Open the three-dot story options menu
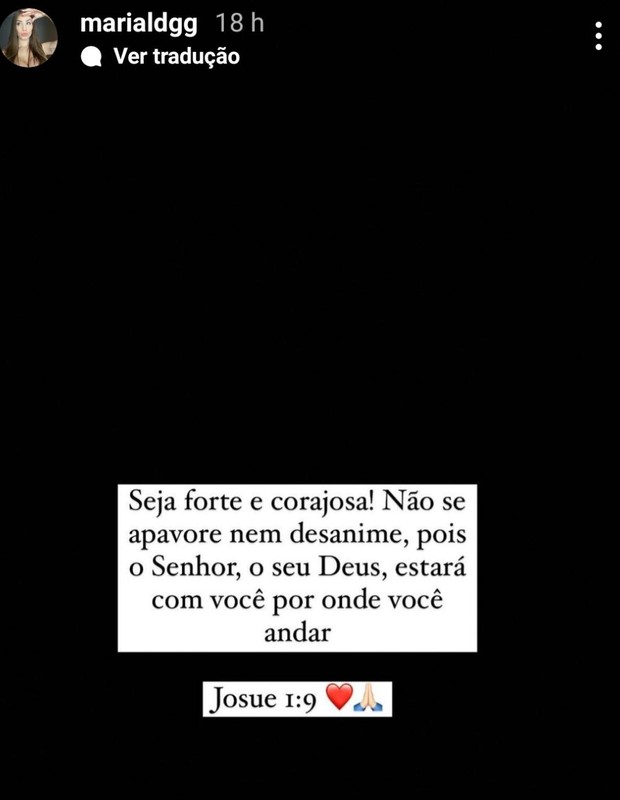The image size is (620, 800). click(x=598, y=37)
